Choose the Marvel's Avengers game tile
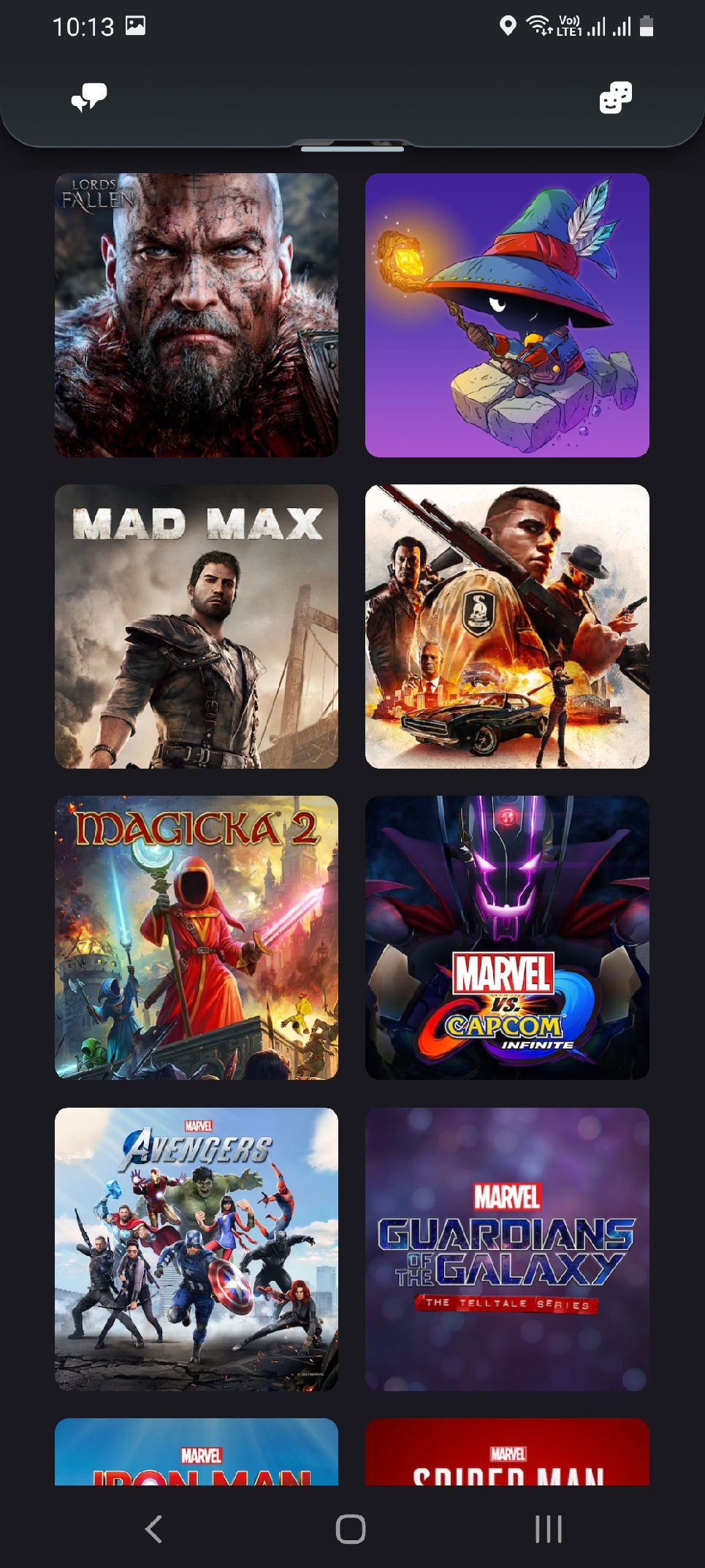This screenshot has width=705, height=1568. [197, 1249]
